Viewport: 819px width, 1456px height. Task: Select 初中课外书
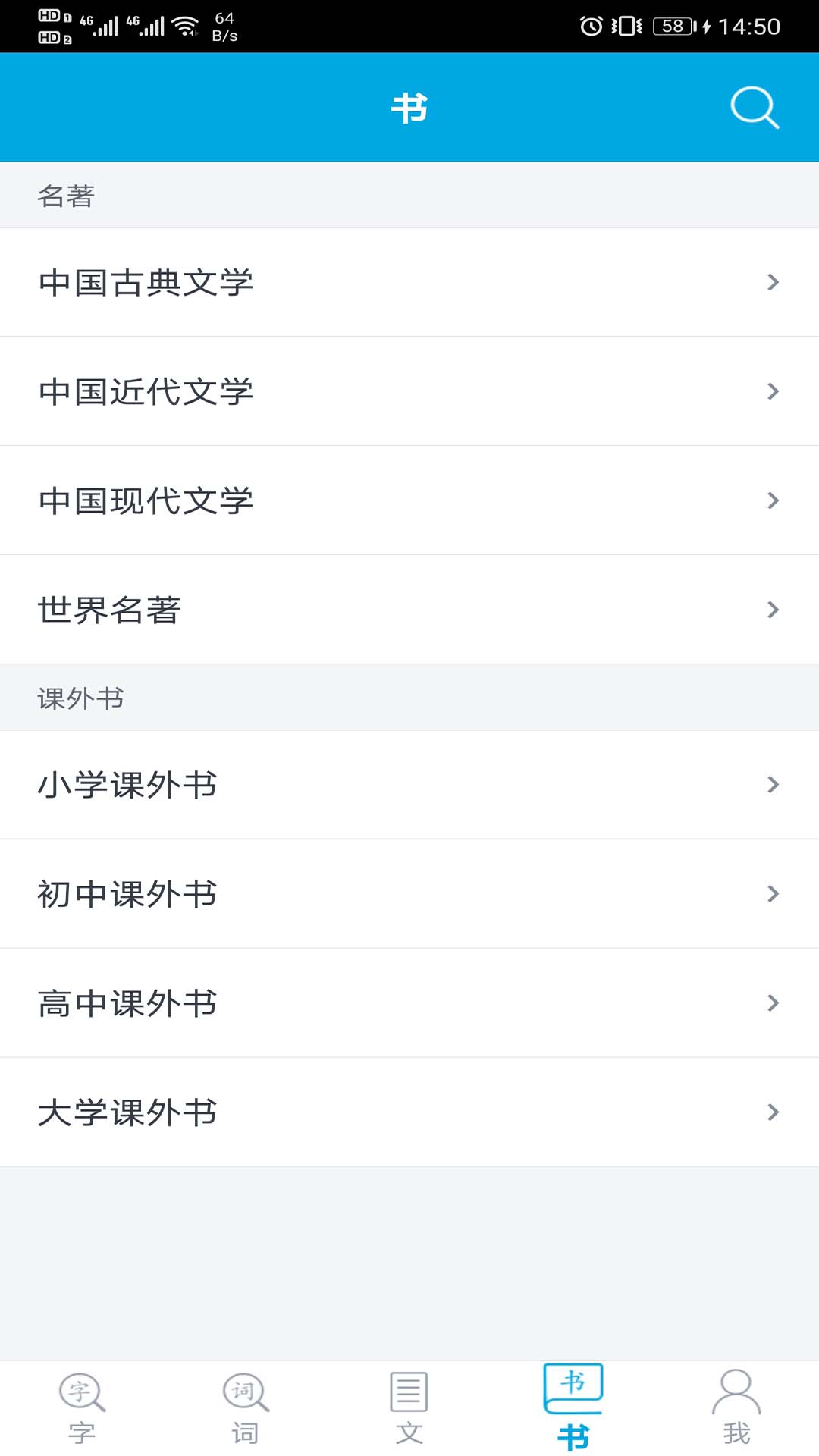click(x=409, y=894)
